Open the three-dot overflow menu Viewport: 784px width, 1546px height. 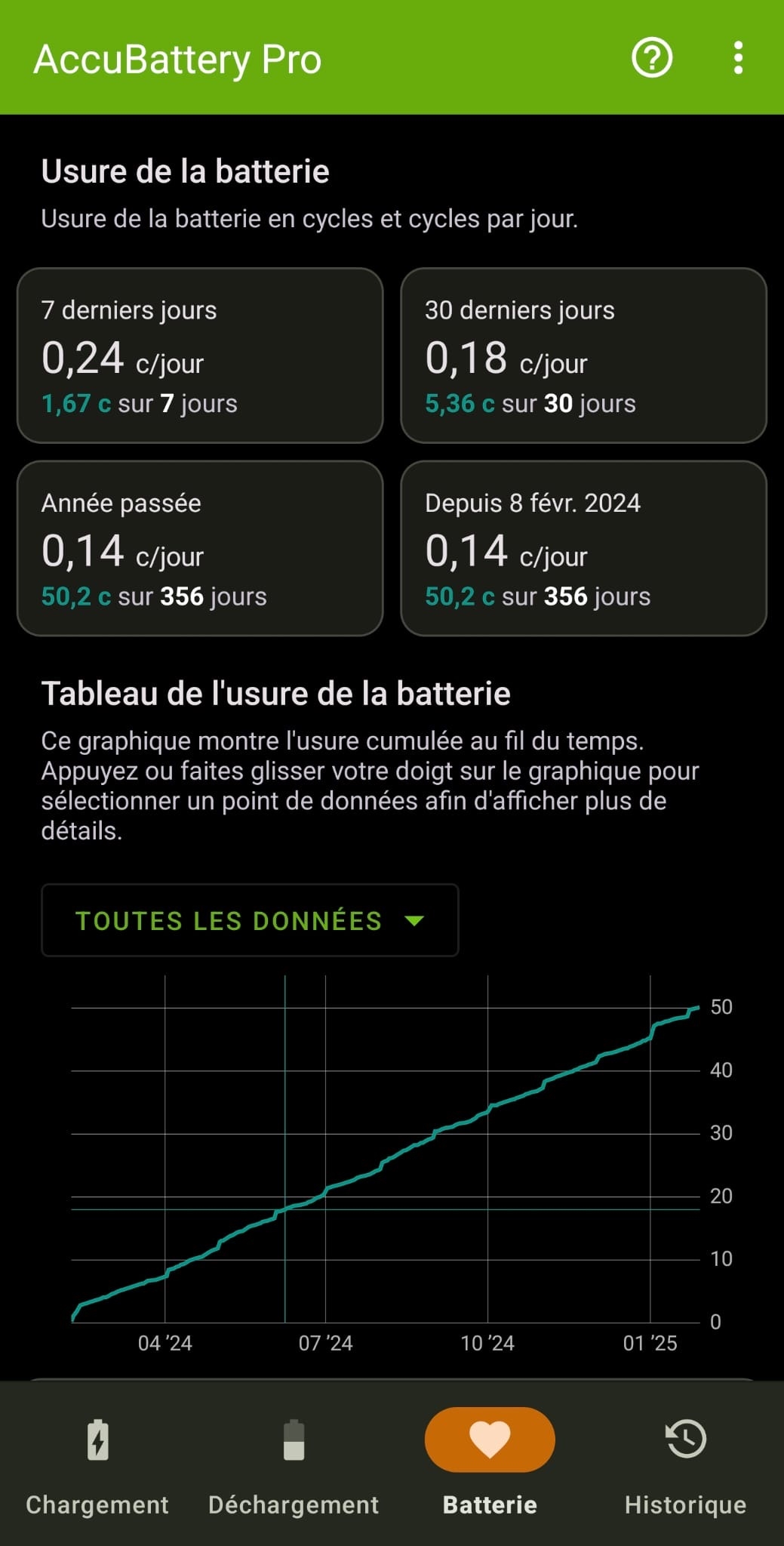pyautogui.click(x=738, y=58)
